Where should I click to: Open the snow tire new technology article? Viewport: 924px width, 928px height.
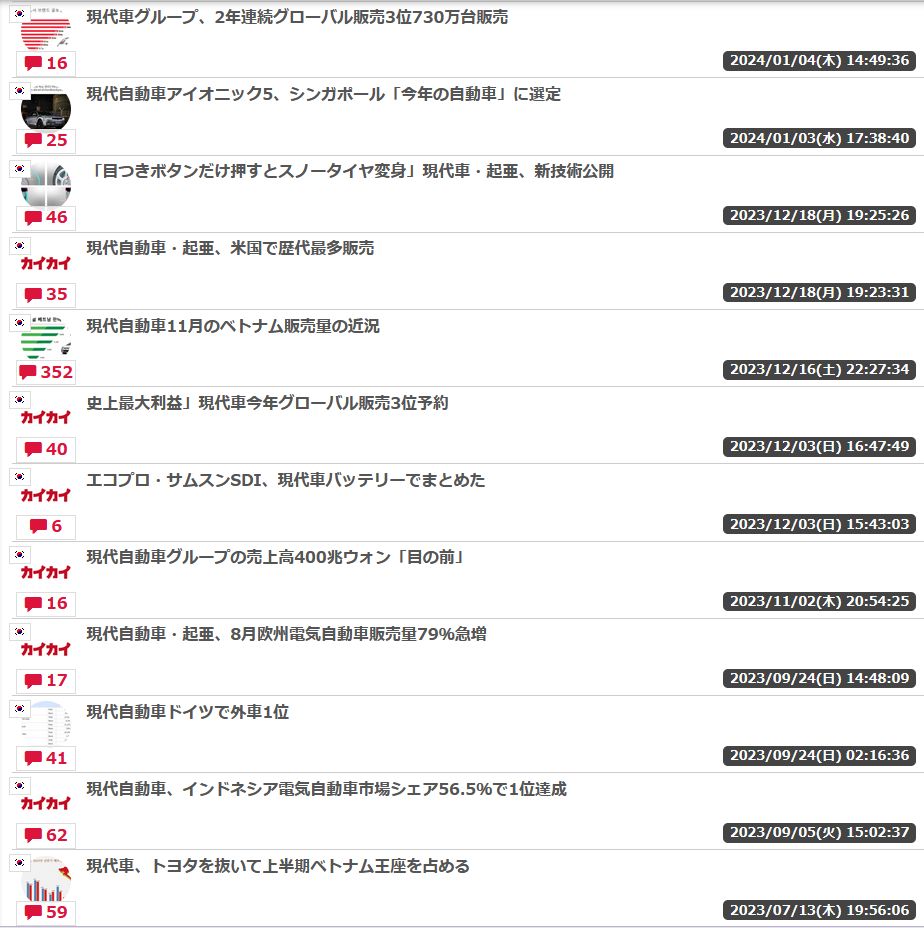[x=350, y=172]
